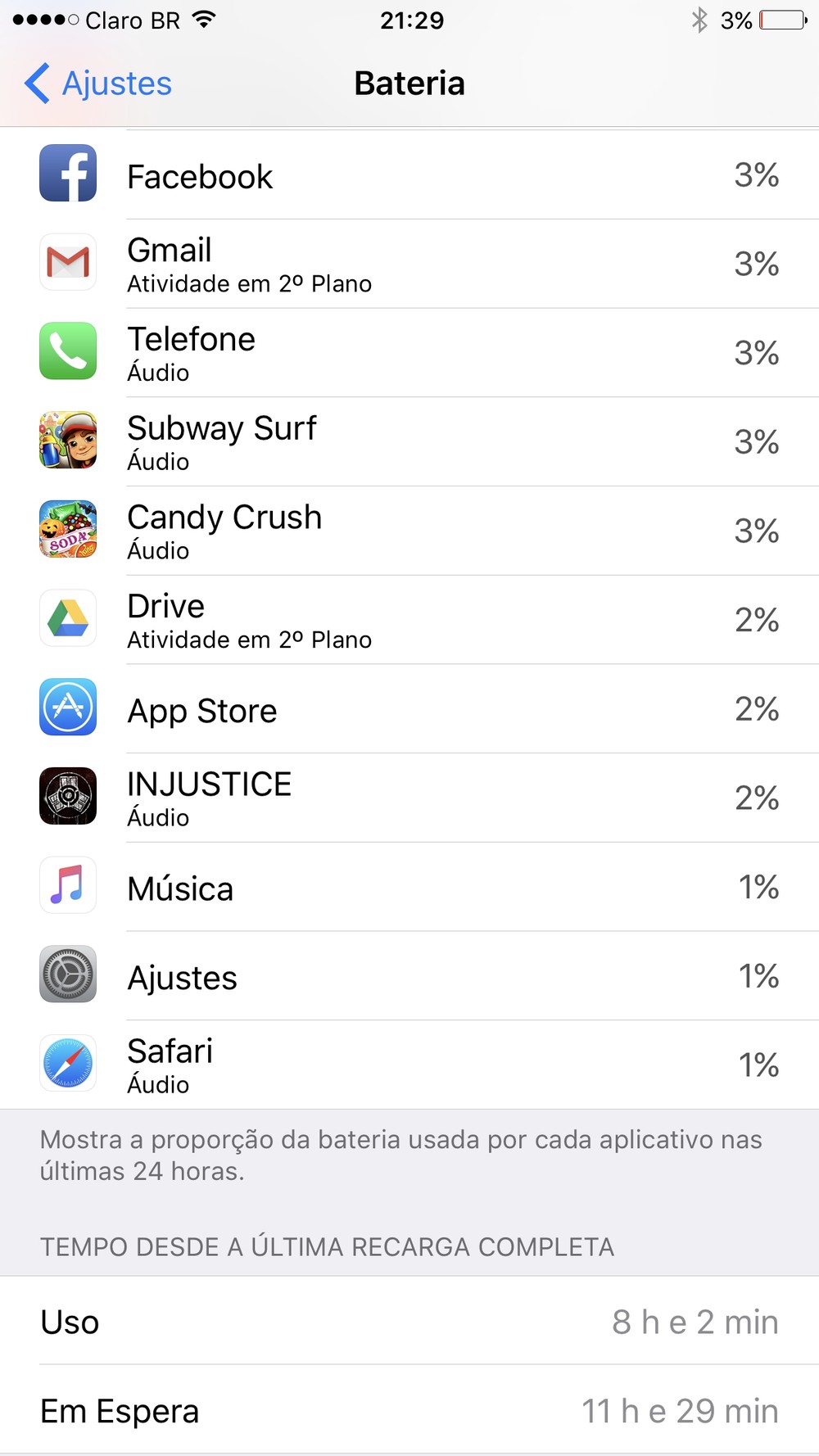Tap the Música row
Viewport: 819px width, 1456px height.
[x=409, y=887]
